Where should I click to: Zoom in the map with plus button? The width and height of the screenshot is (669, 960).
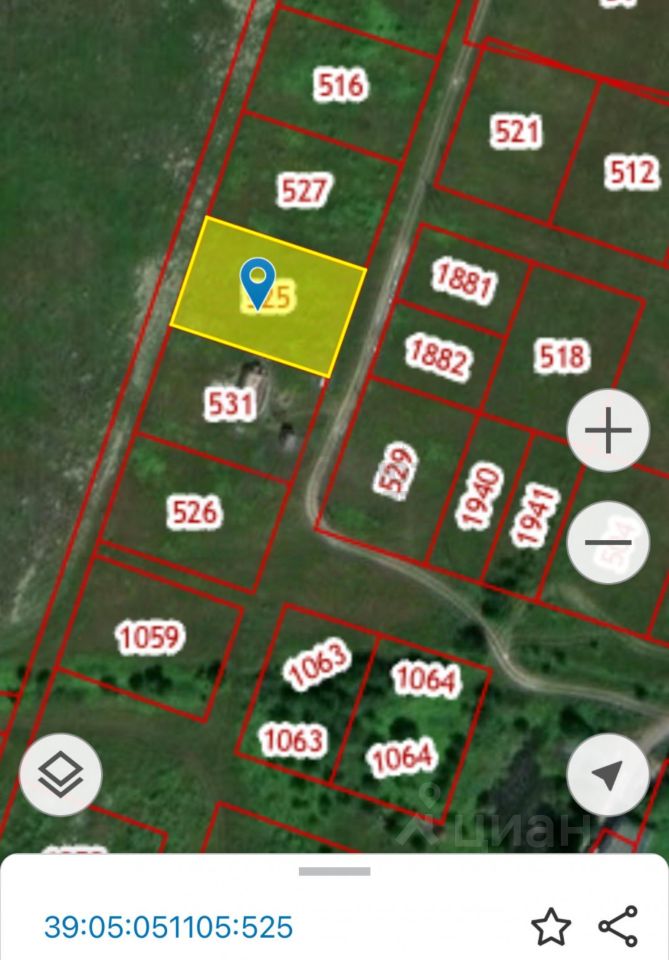coord(608,432)
